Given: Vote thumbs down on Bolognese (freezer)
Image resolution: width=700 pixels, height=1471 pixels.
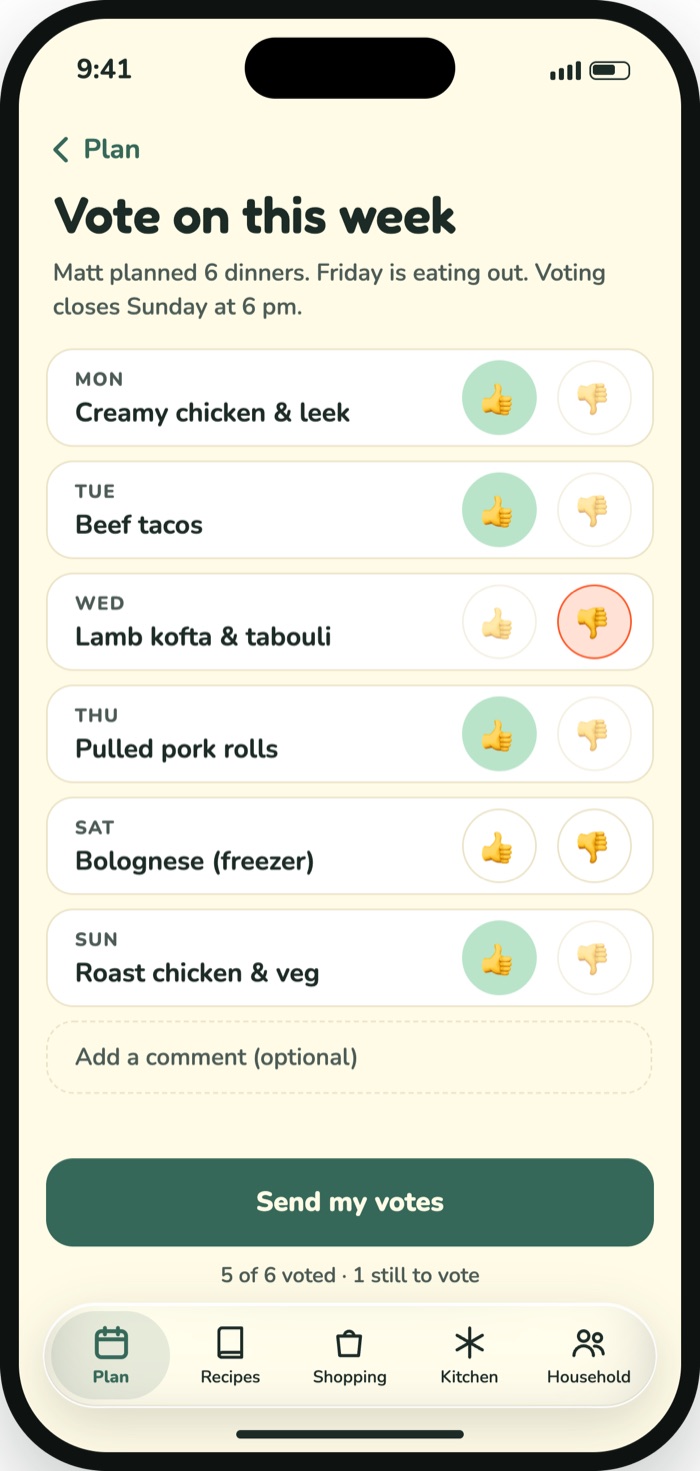Looking at the screenshot, I should [594, 846].
